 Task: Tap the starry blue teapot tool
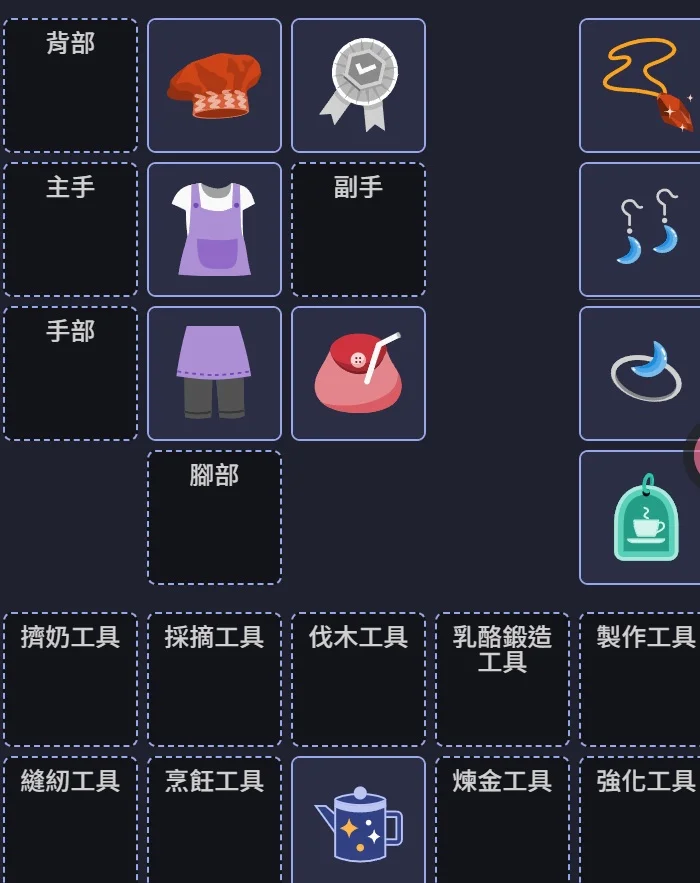[359, 820]
